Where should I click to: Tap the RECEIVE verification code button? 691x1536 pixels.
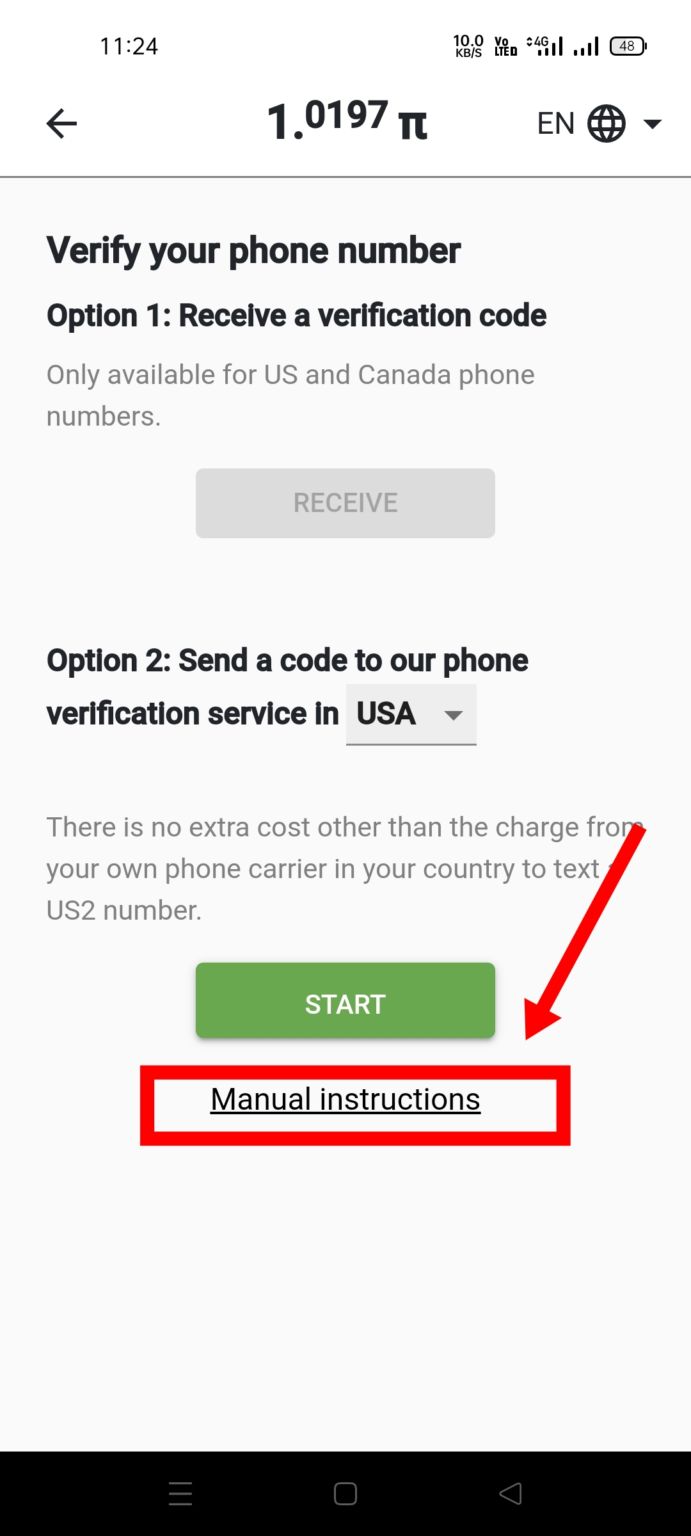pos(345,502)
